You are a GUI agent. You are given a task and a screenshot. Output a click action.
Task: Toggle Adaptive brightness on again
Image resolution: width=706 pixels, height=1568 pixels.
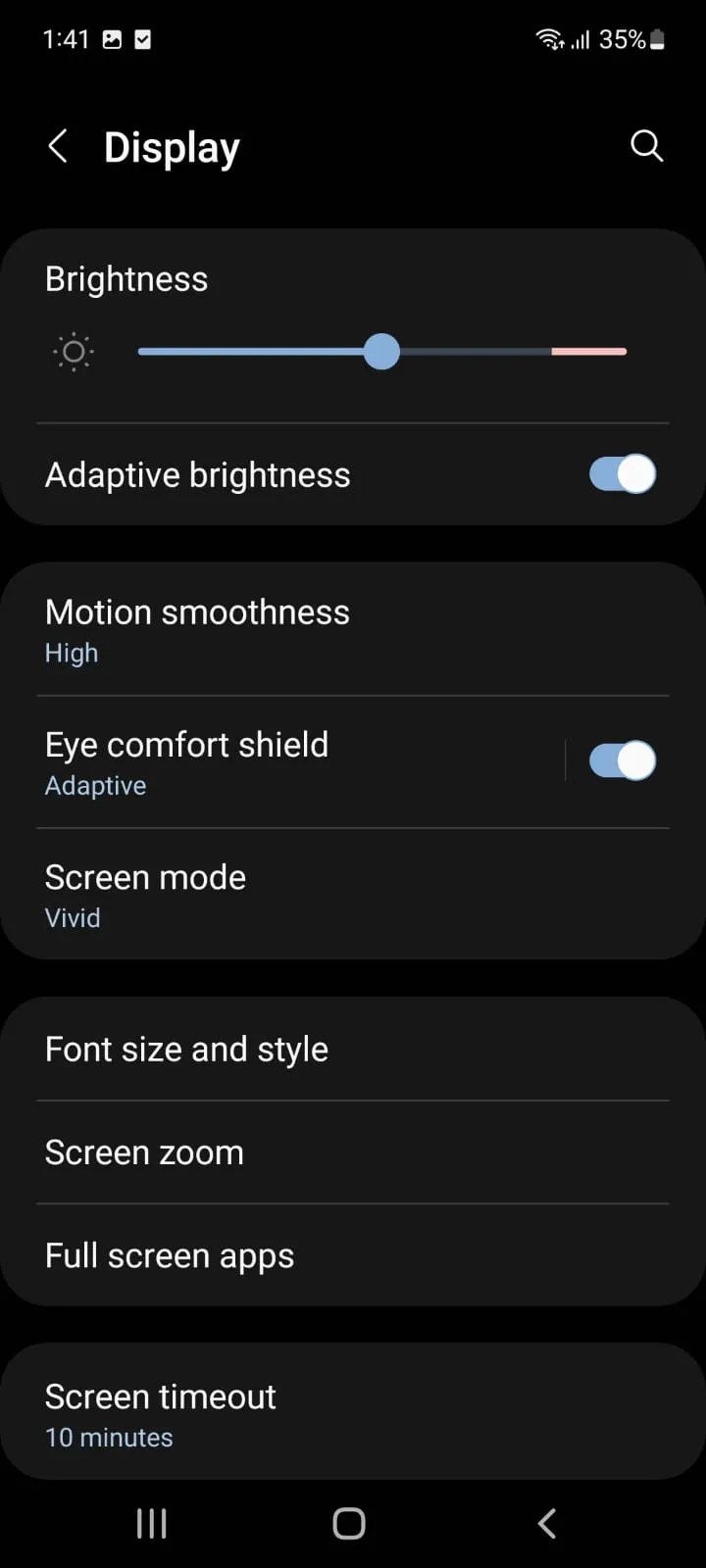[x=622, y=474]
